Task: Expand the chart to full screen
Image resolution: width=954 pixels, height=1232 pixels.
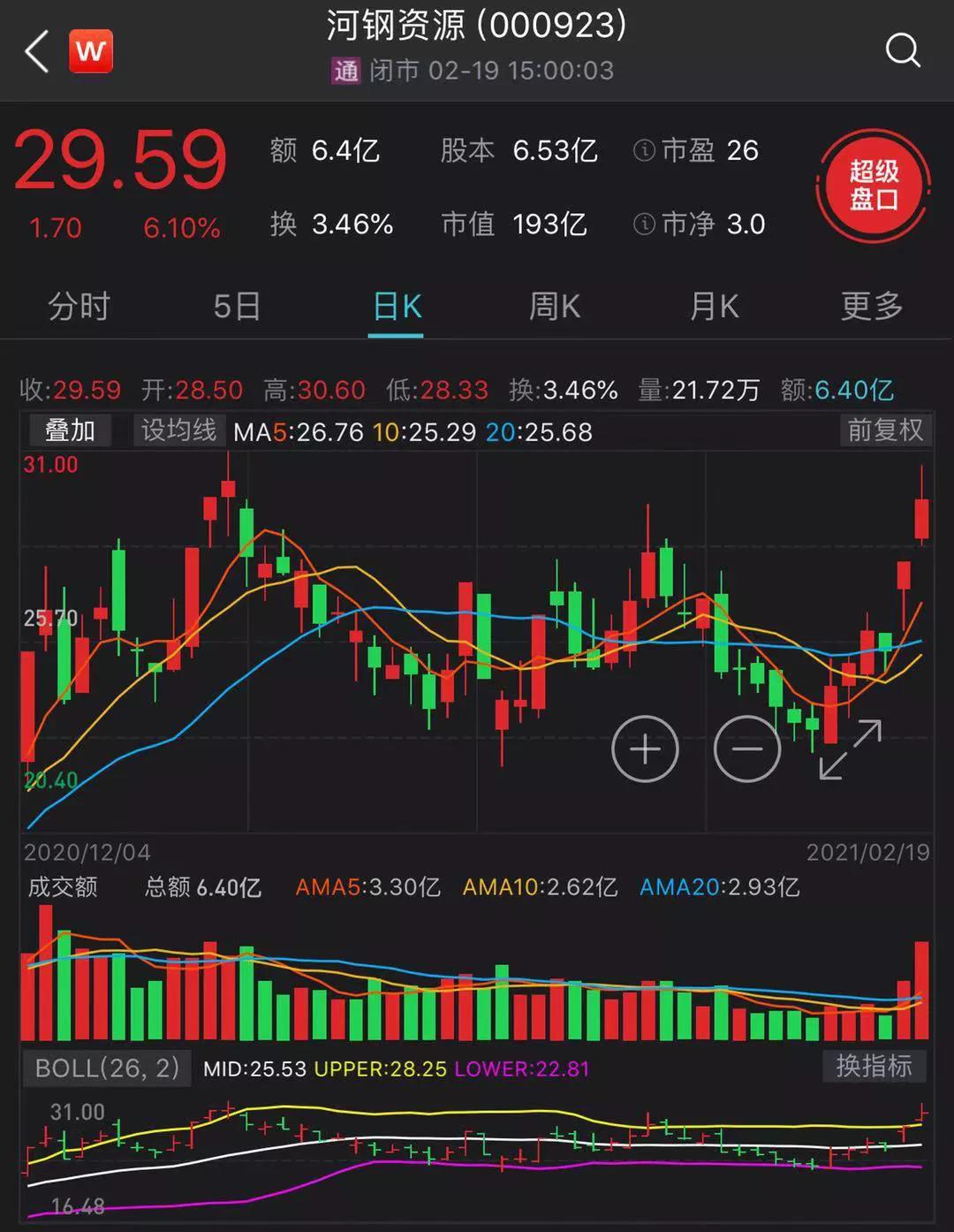Action: coord(850,749)
